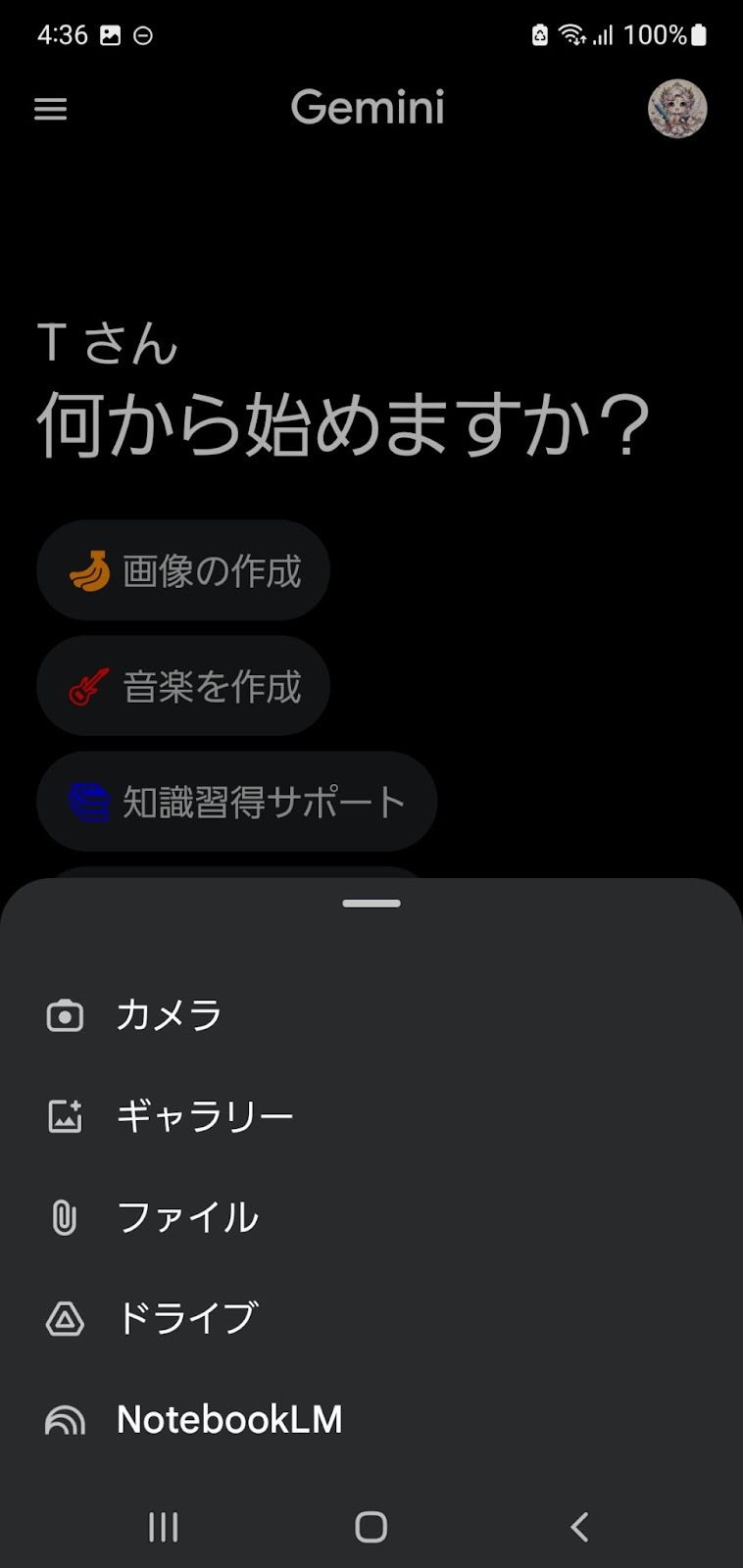
Task: Open the hamburger drawer menu
Action: [51, 109]
